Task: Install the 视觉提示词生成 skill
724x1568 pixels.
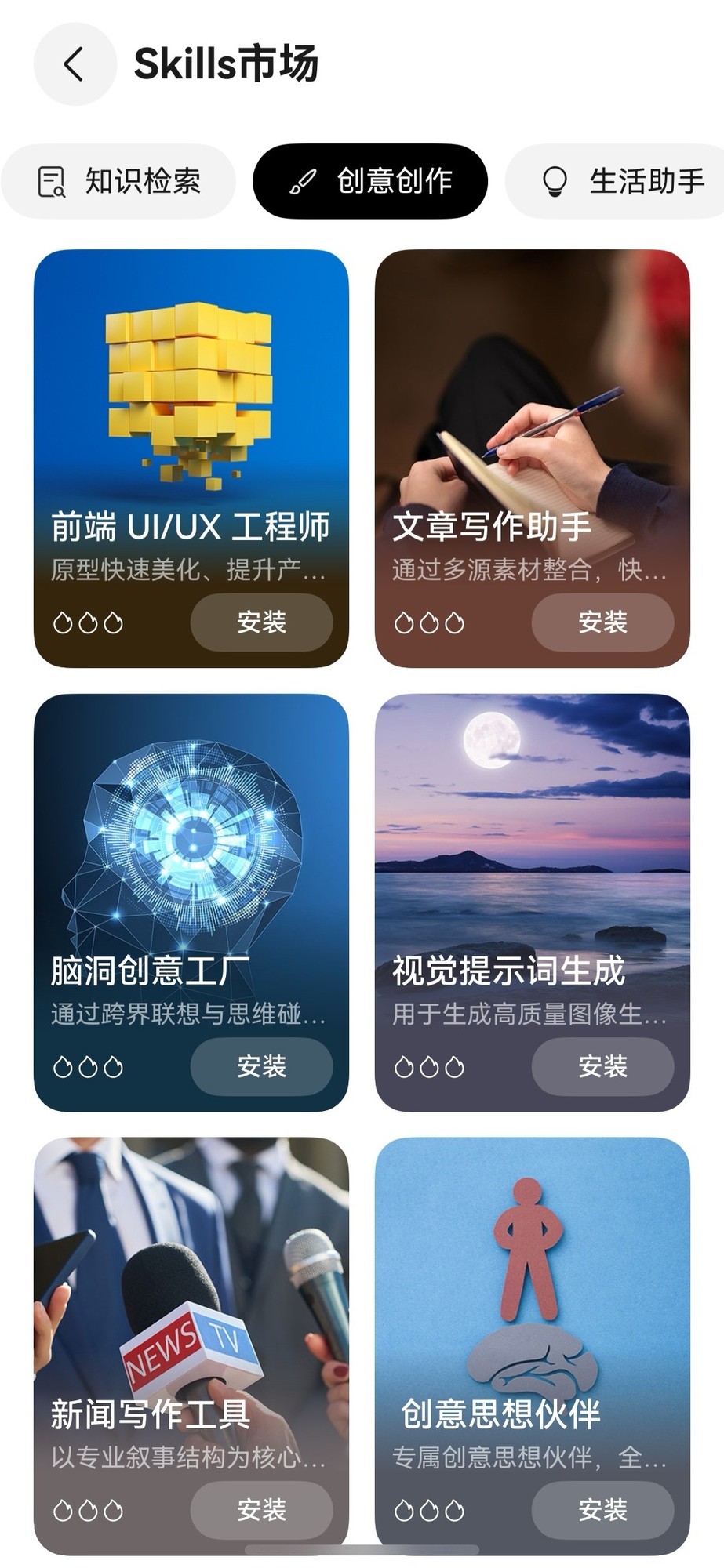Action: (x=602, y=1066)
